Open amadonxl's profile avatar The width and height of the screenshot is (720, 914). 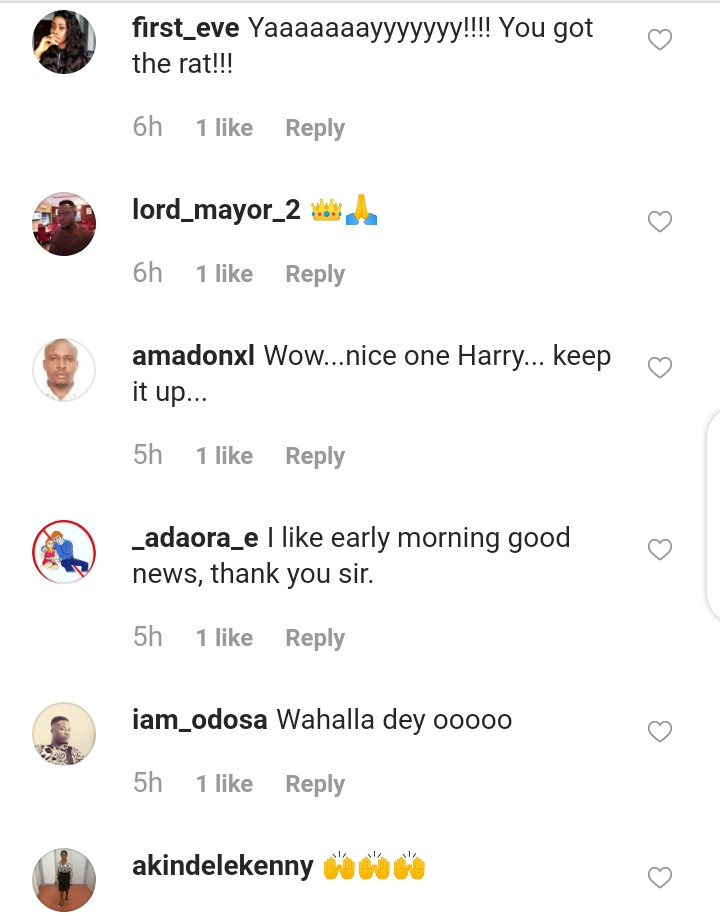coord(64,370)
